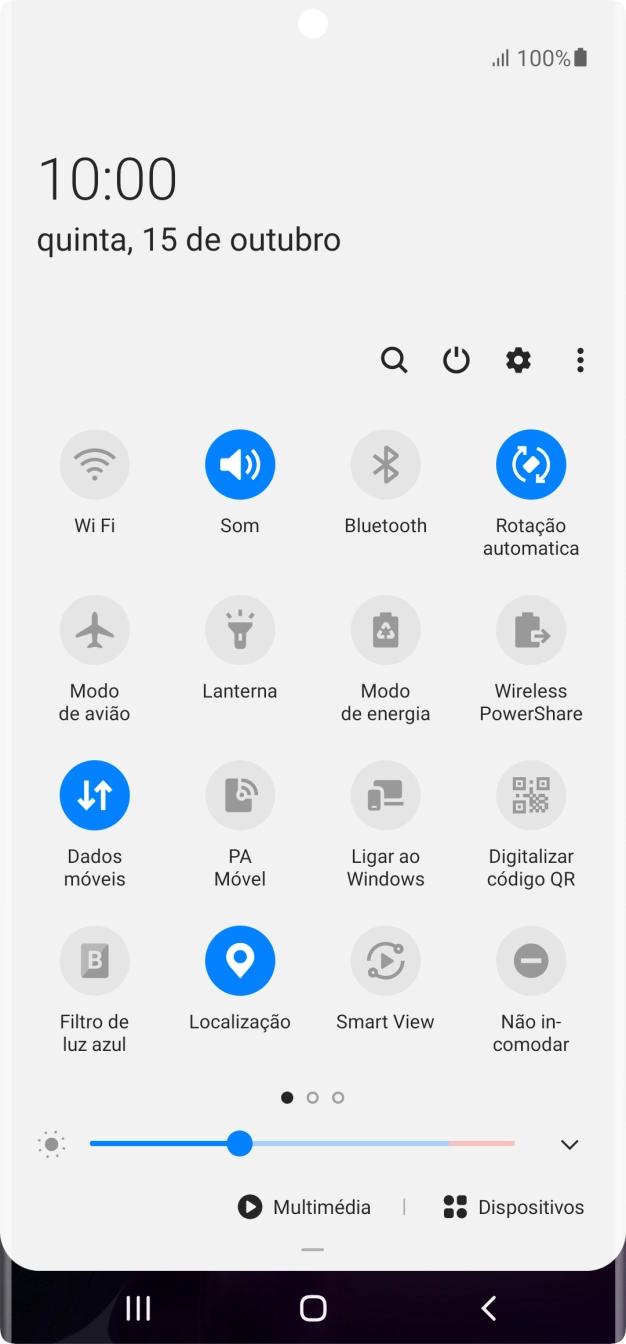The width and height of the screenshot is (626, 1344).
Task: Expand the brightness options chevron
Action: pos(570,1145)
